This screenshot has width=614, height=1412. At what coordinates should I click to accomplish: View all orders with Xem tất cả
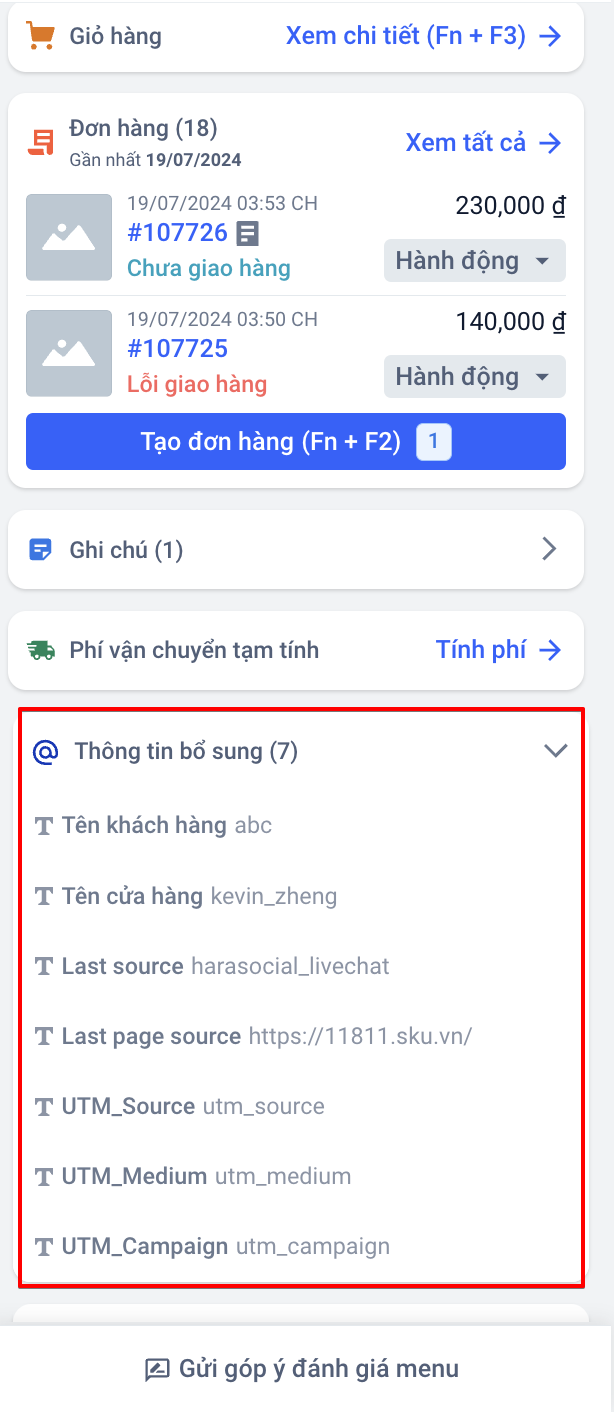[483, 143]
